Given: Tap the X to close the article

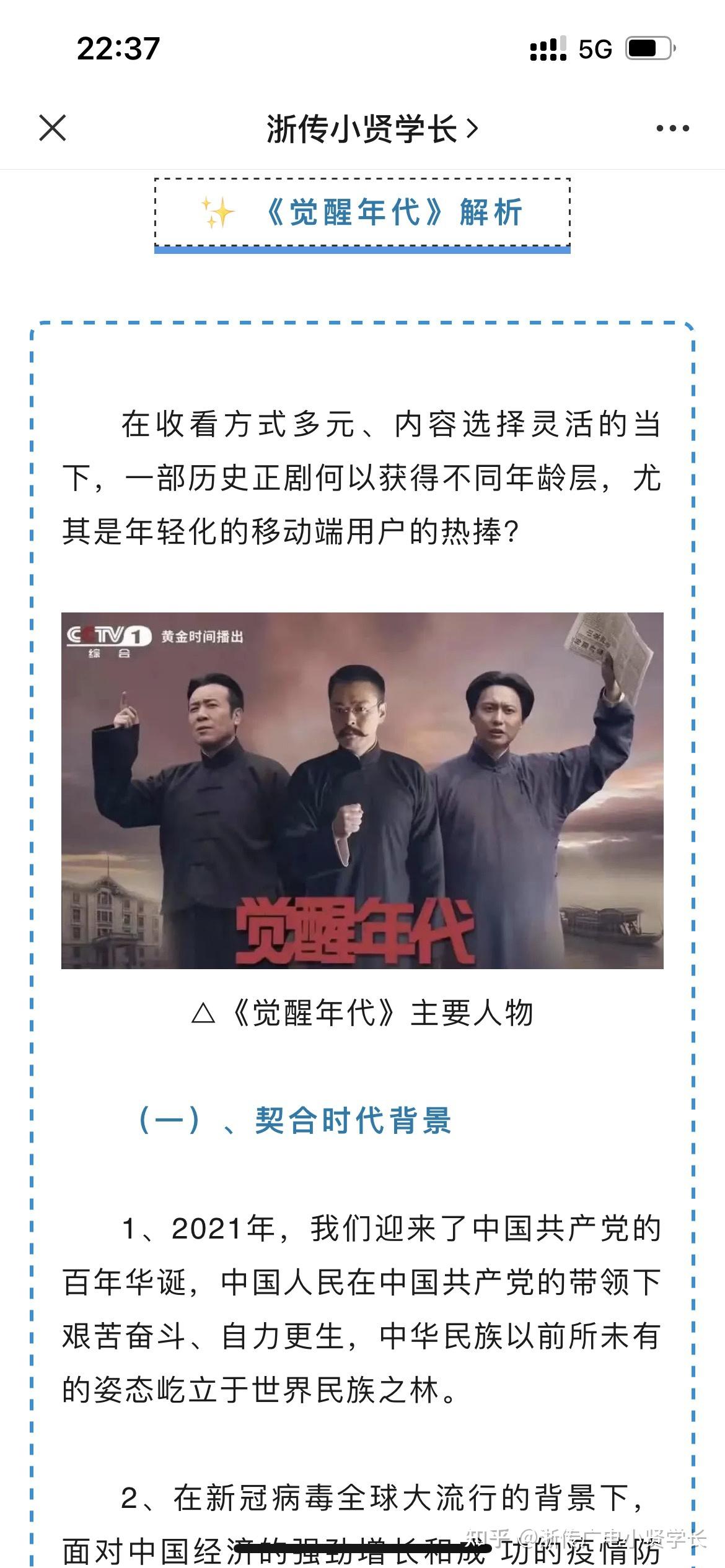Looking at the screenshot, I should click(x=52, y=128).
